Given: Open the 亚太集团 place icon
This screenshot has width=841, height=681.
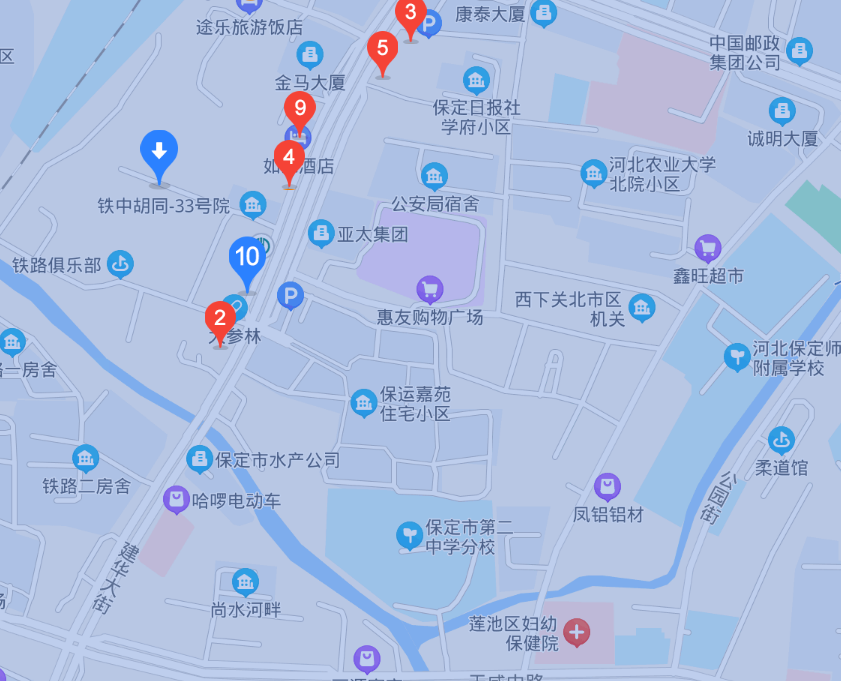Looking at the screenshot, I should [321, 234].
